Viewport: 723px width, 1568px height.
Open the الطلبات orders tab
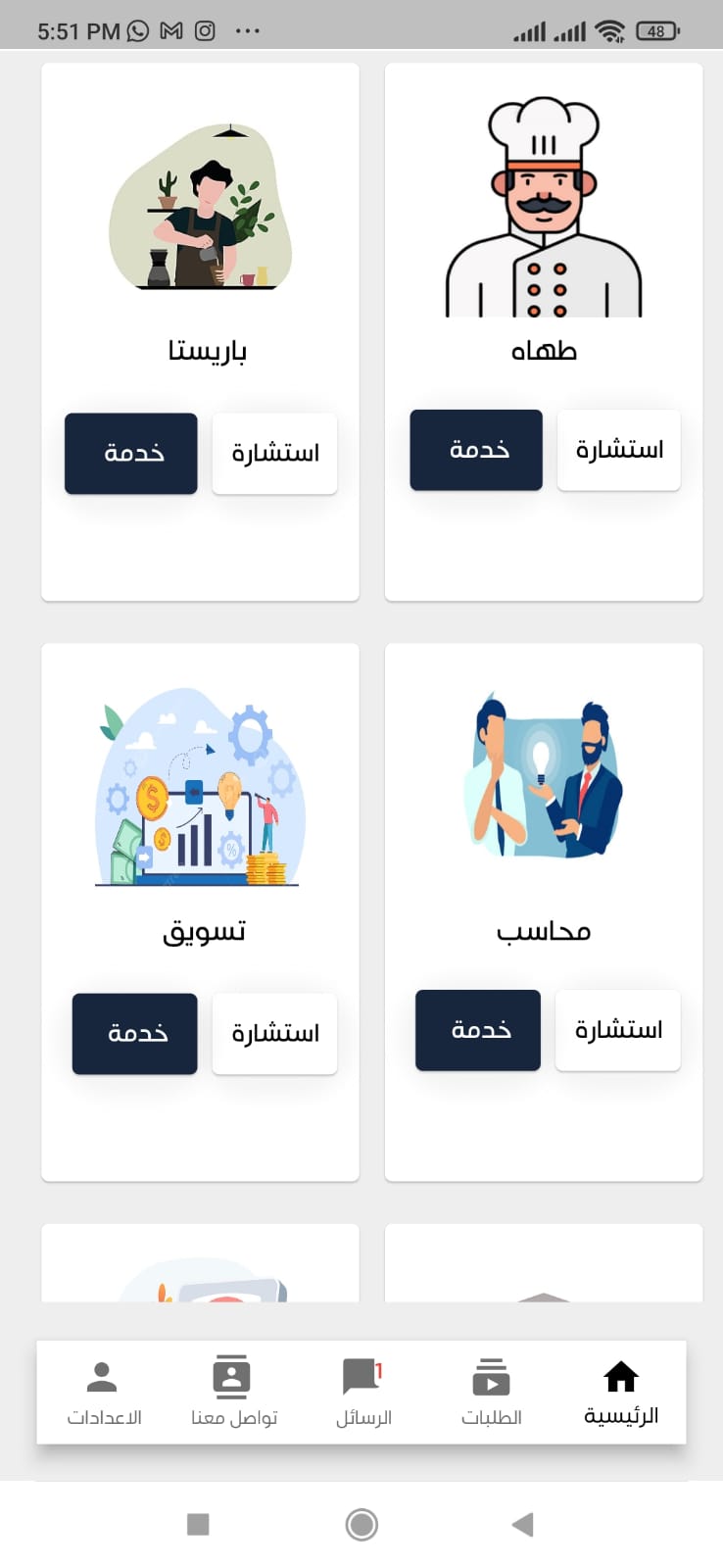(491, 1392)
